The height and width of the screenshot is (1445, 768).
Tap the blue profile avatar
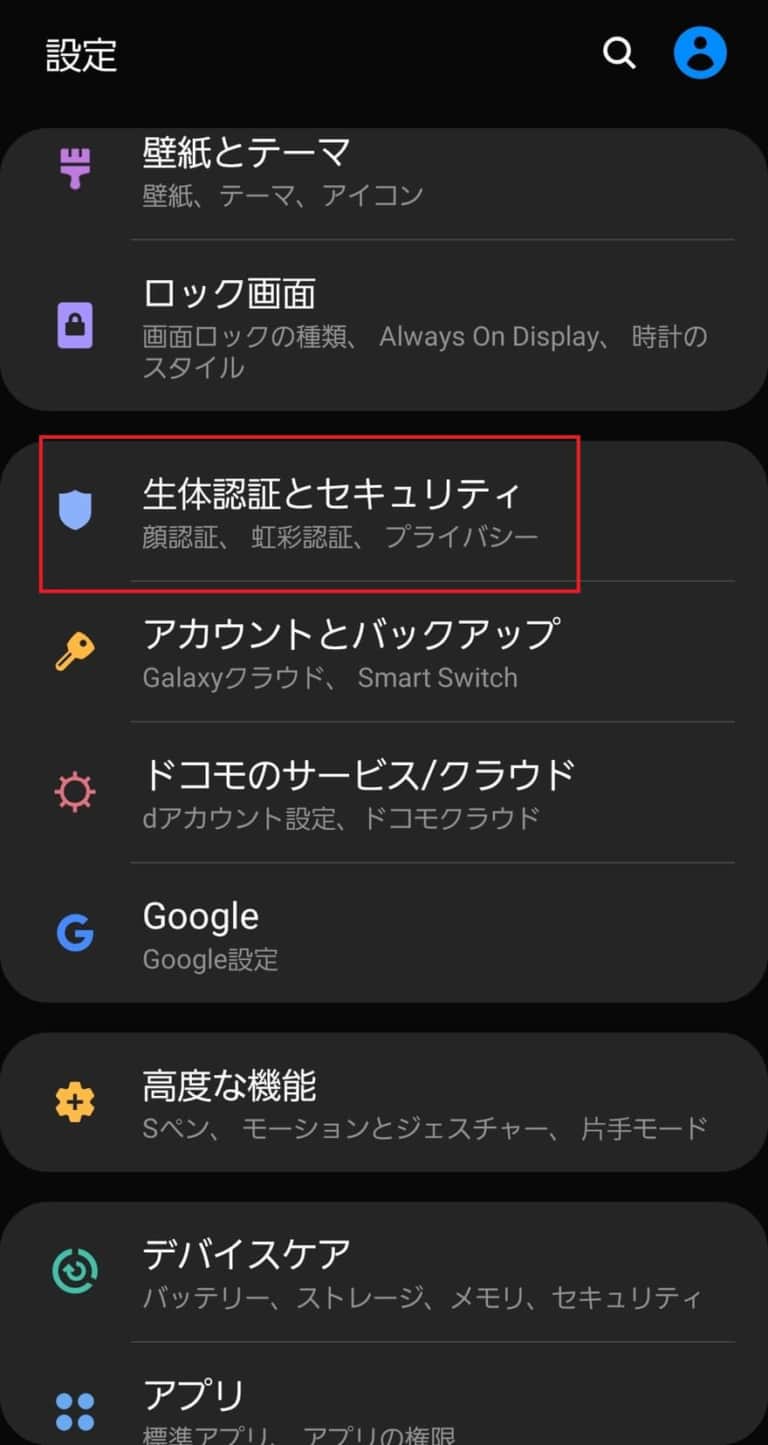tap(700, 52)
